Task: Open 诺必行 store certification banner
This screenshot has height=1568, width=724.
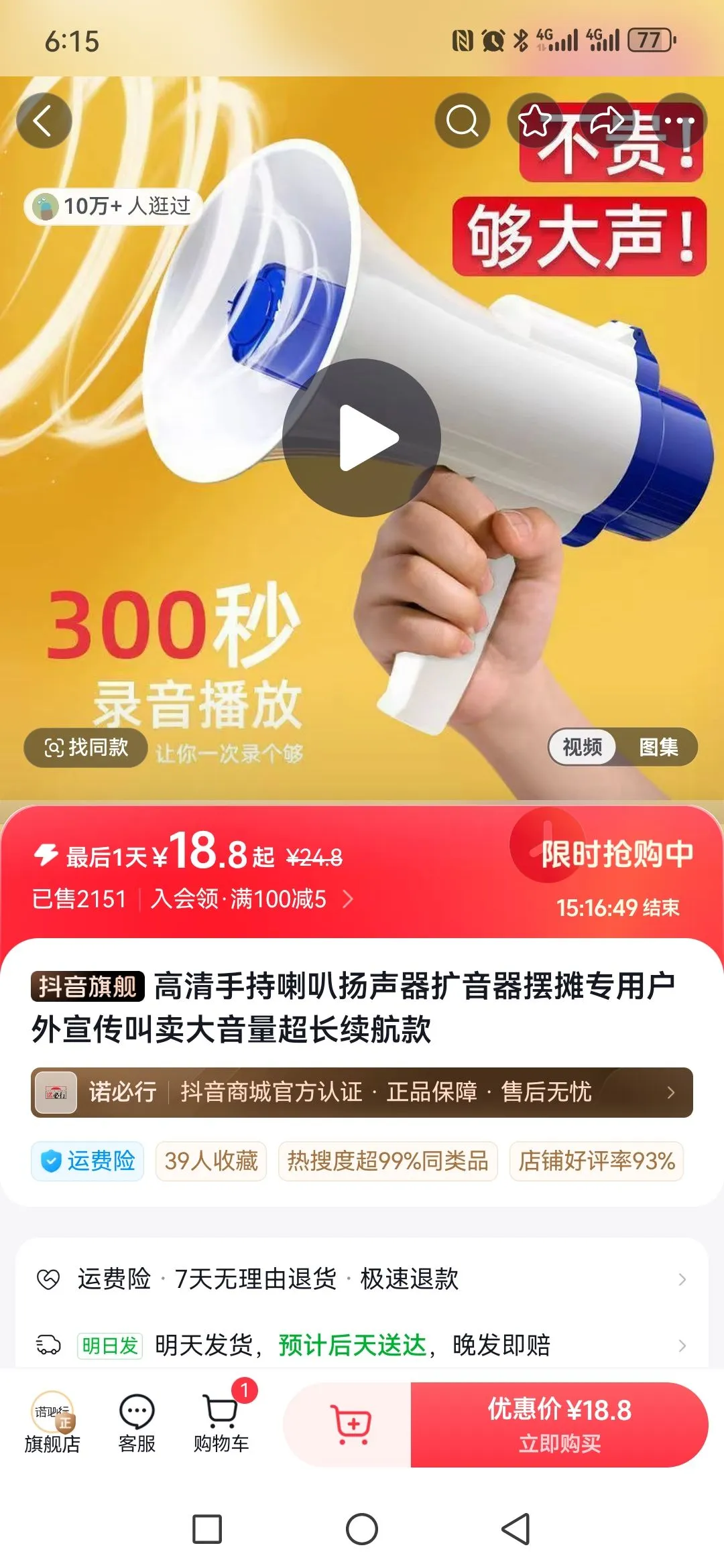Action: pos(362,1092)
